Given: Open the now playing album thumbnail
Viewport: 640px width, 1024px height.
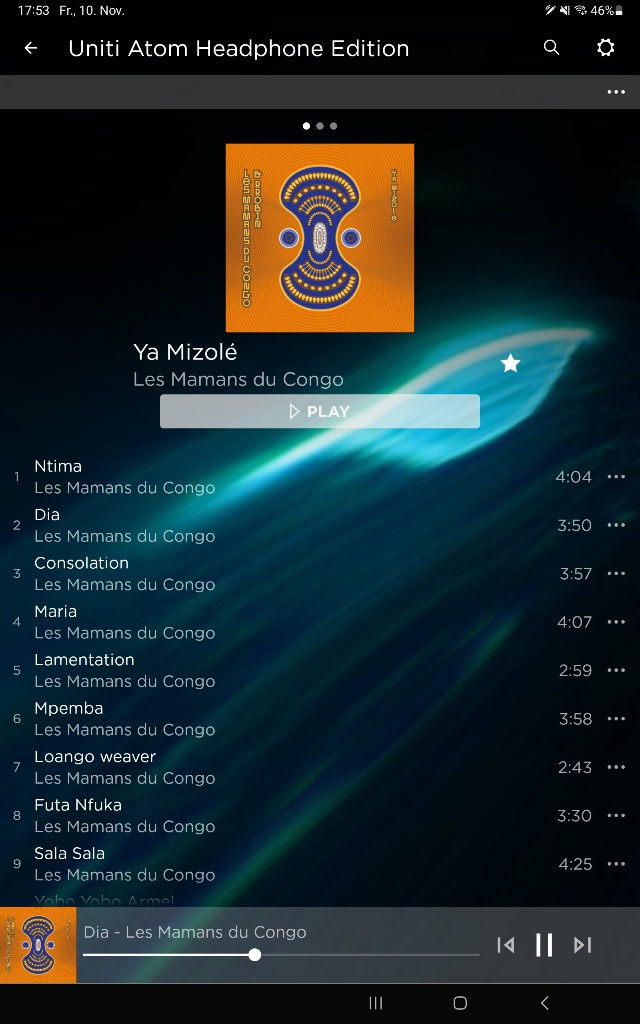Looking at the screenshot, I should click(x=38, y=945).
